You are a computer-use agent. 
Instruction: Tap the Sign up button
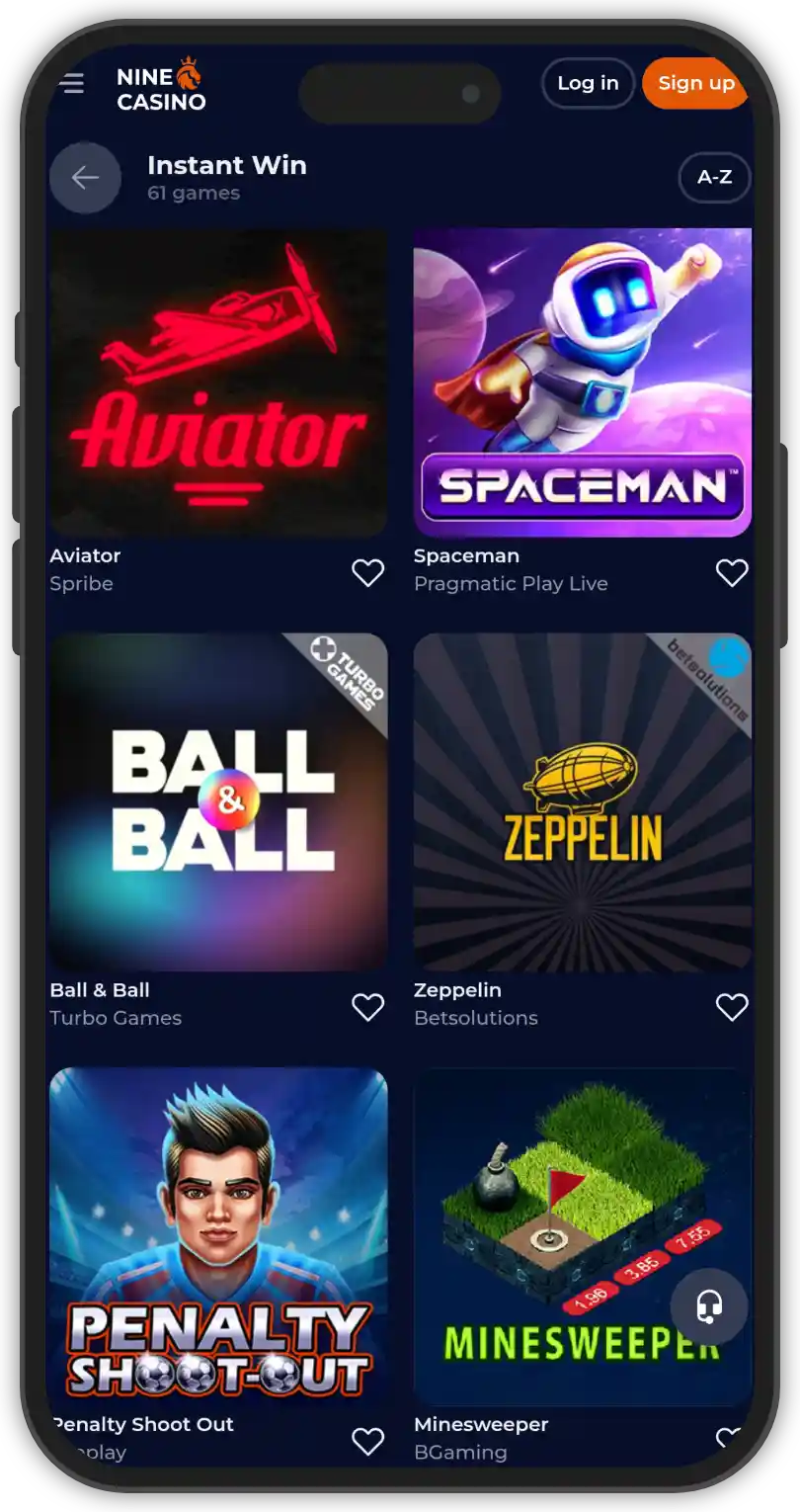(695, 84)
